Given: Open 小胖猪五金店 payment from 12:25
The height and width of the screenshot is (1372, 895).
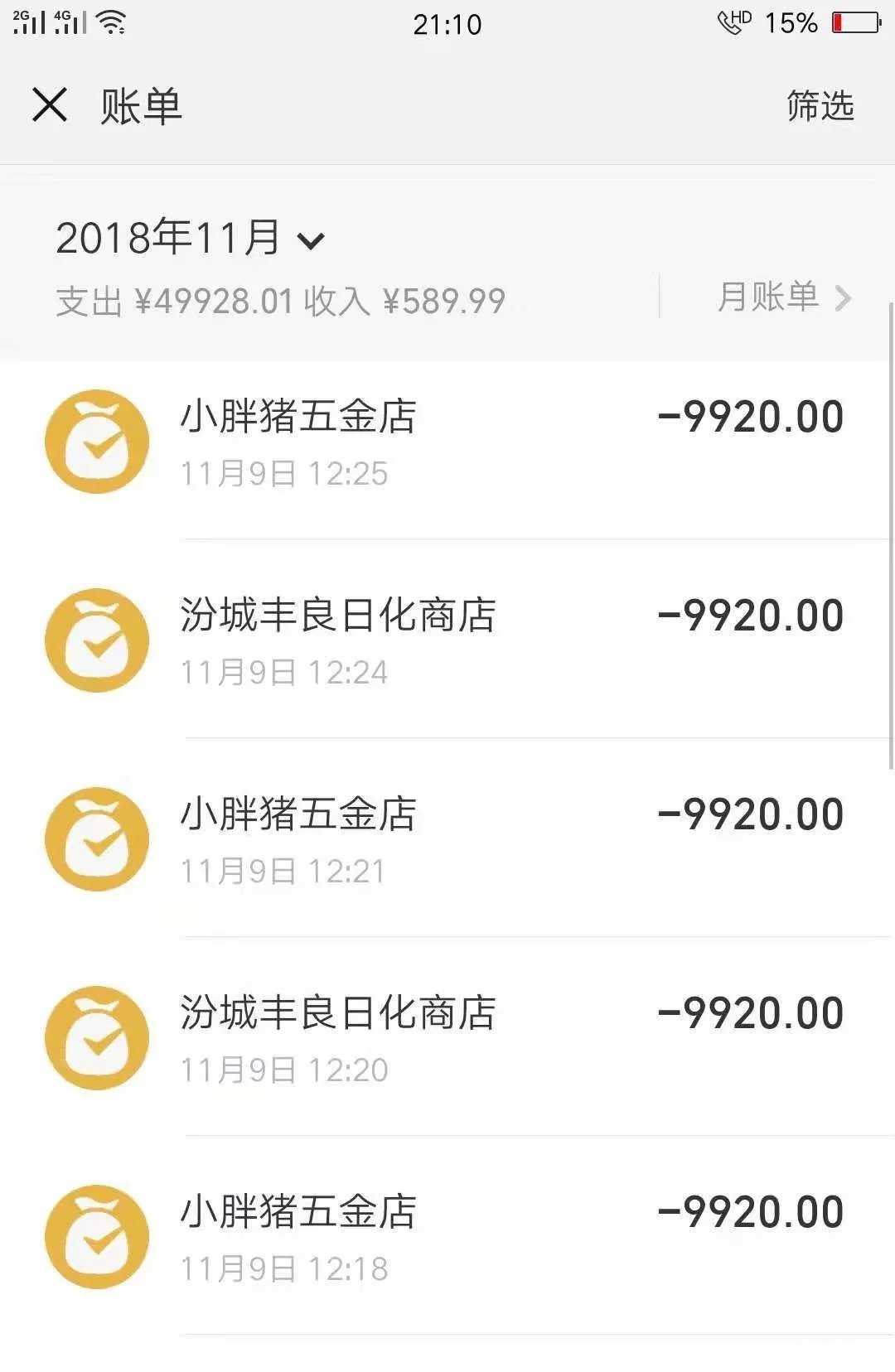Looking at the screenshot, I should pyautogui.click(x=447, y=442).
